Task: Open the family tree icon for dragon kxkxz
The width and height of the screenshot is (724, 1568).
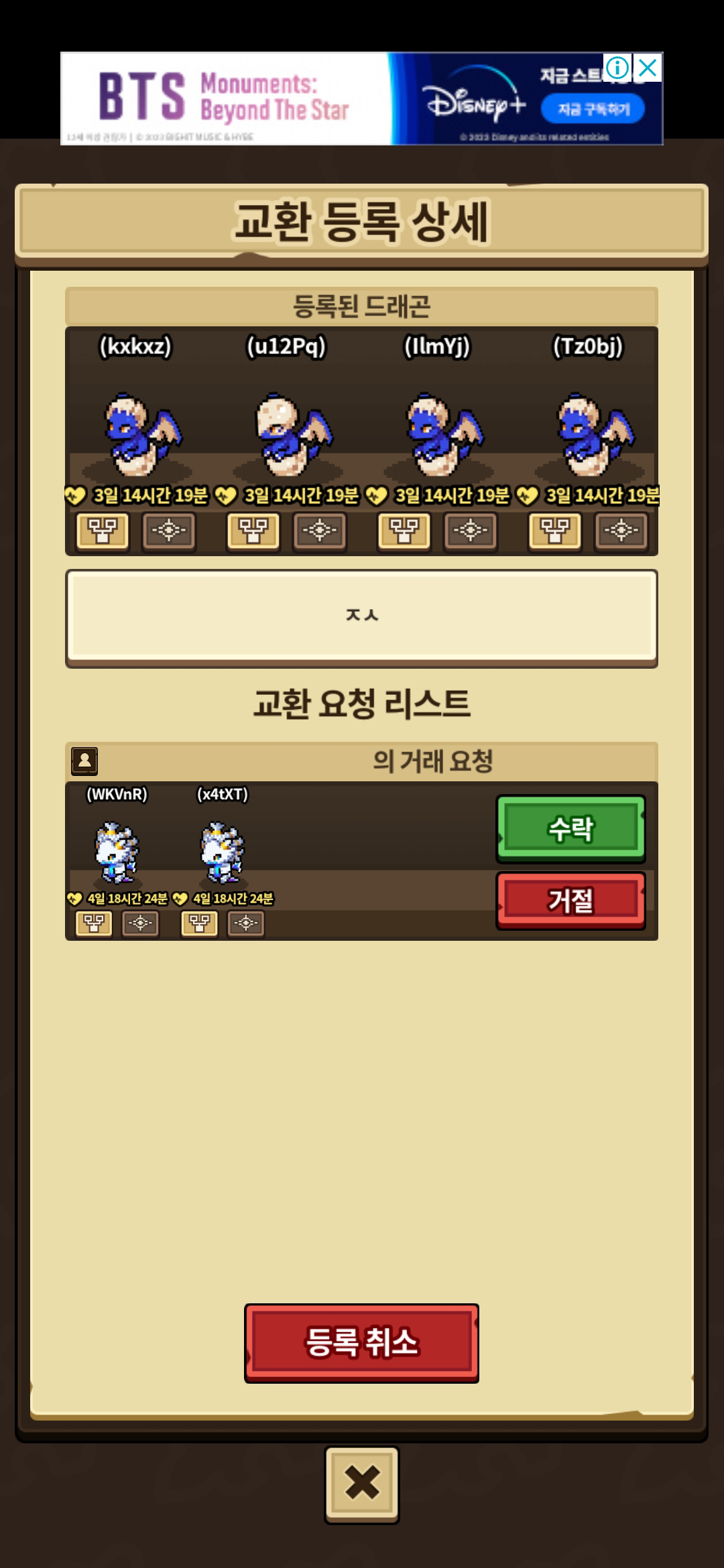Action: point(102,531)
